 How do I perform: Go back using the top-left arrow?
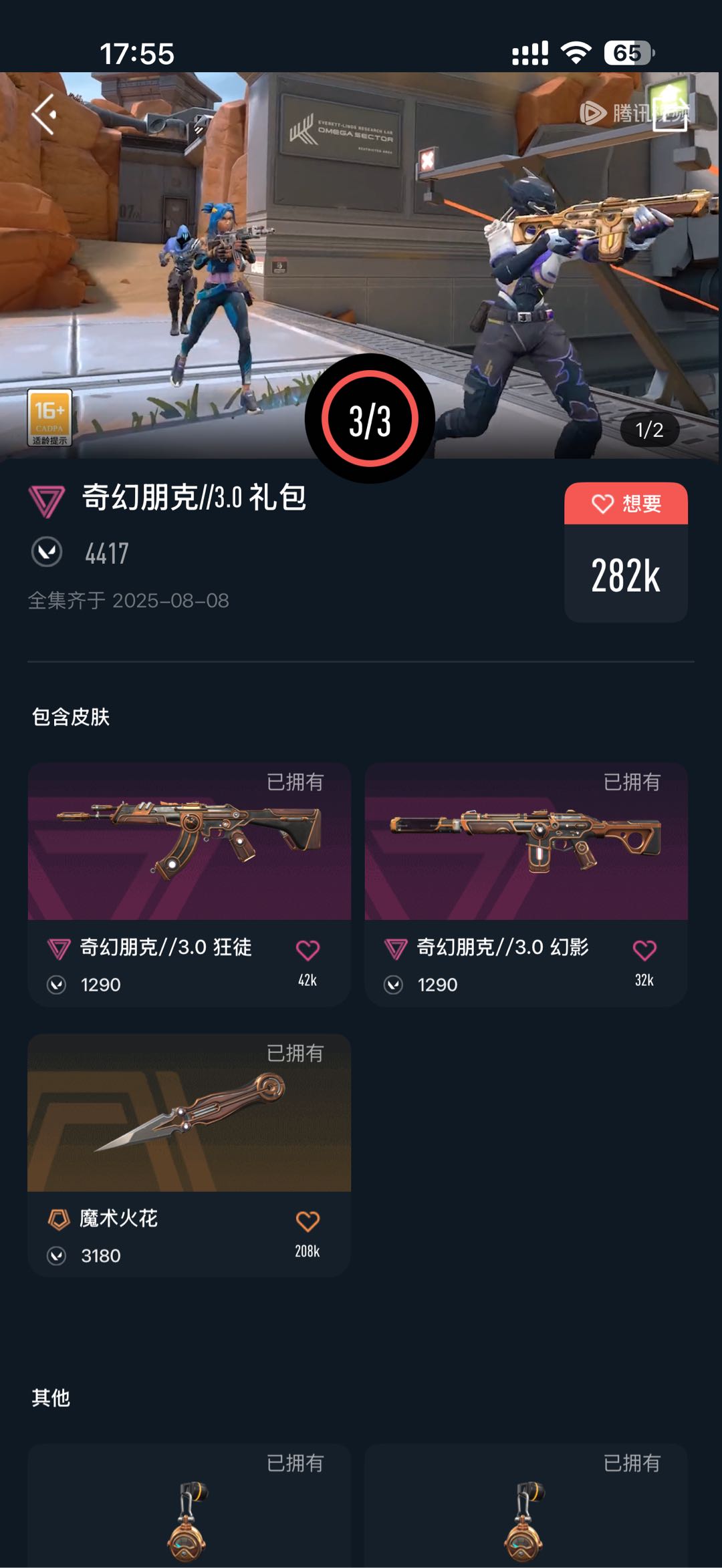click(x=44, y=114)
